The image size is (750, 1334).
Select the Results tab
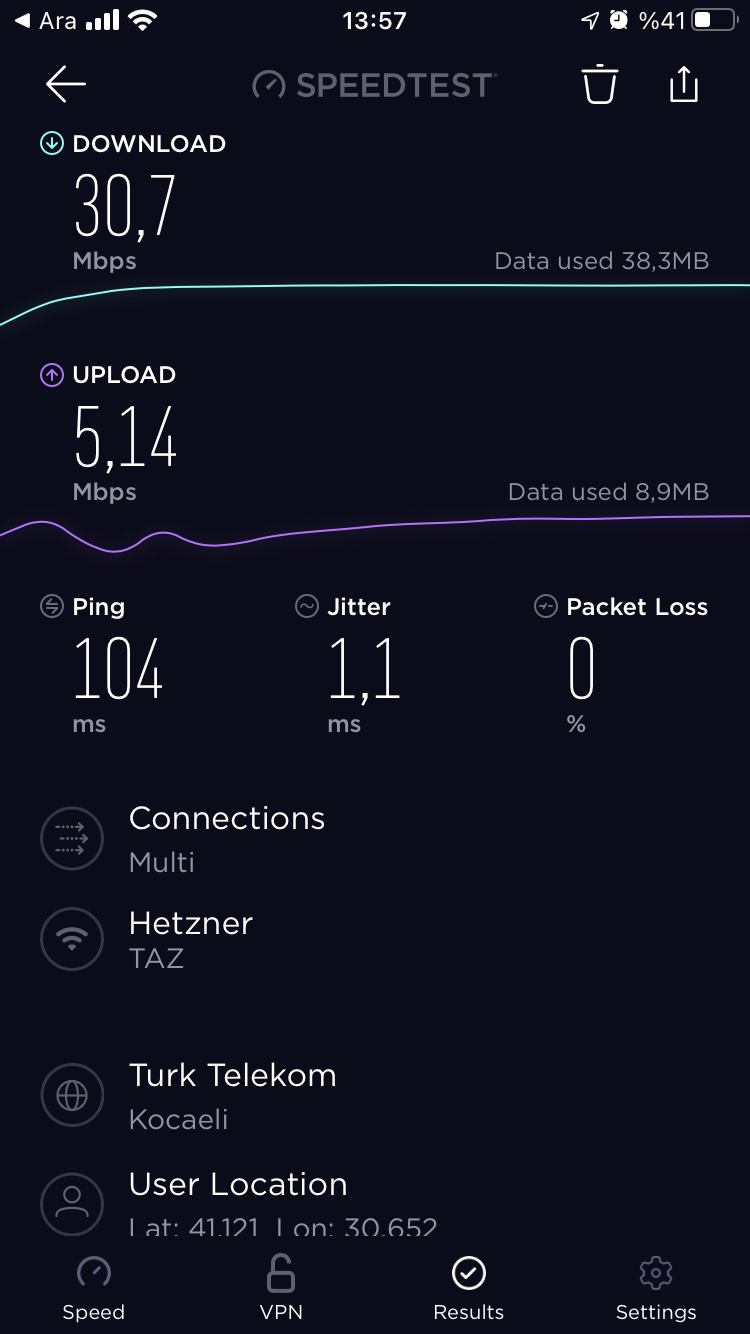(x=469, y=1289)
